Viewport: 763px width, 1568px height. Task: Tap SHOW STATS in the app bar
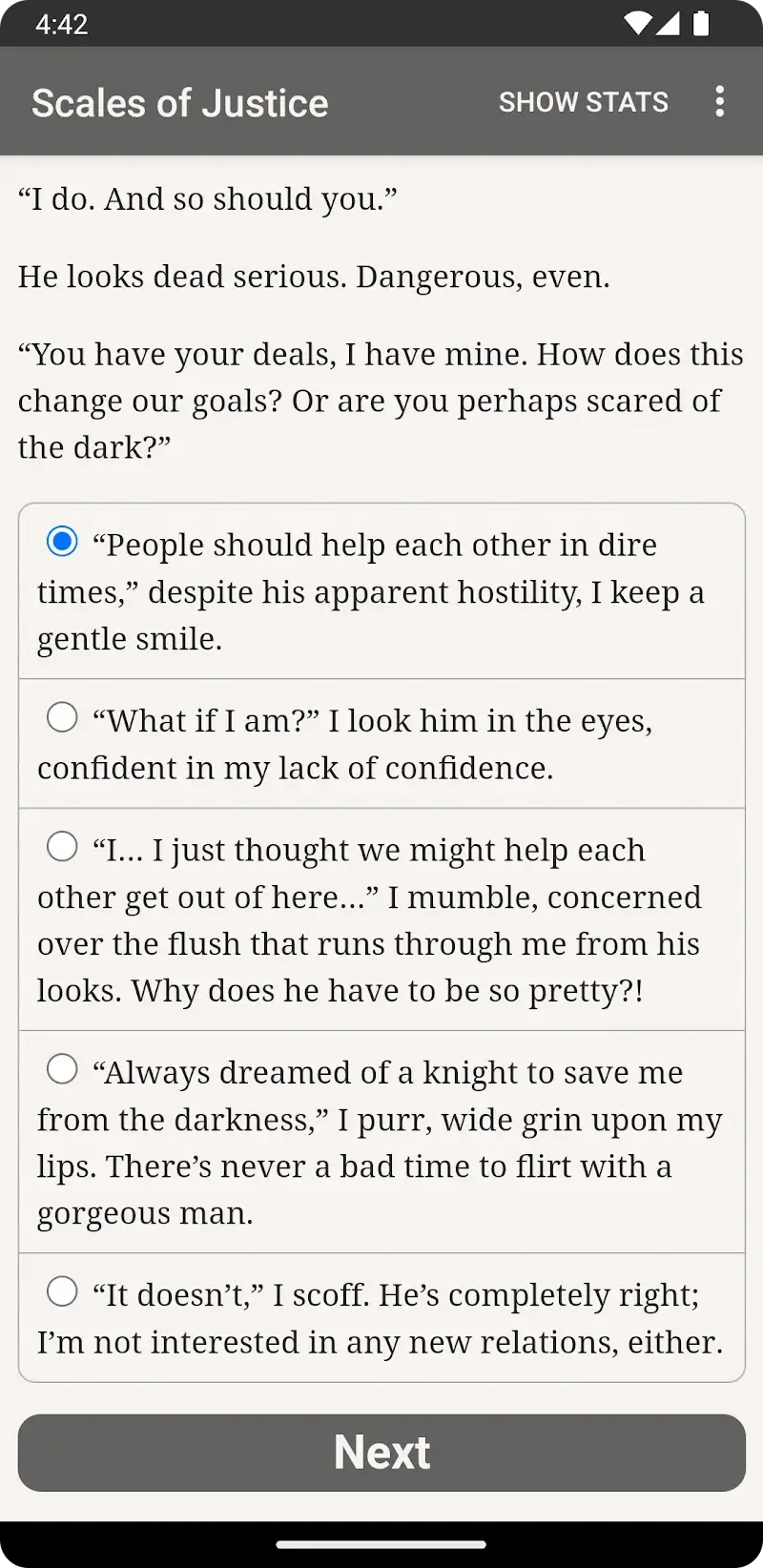click(583, 102)
